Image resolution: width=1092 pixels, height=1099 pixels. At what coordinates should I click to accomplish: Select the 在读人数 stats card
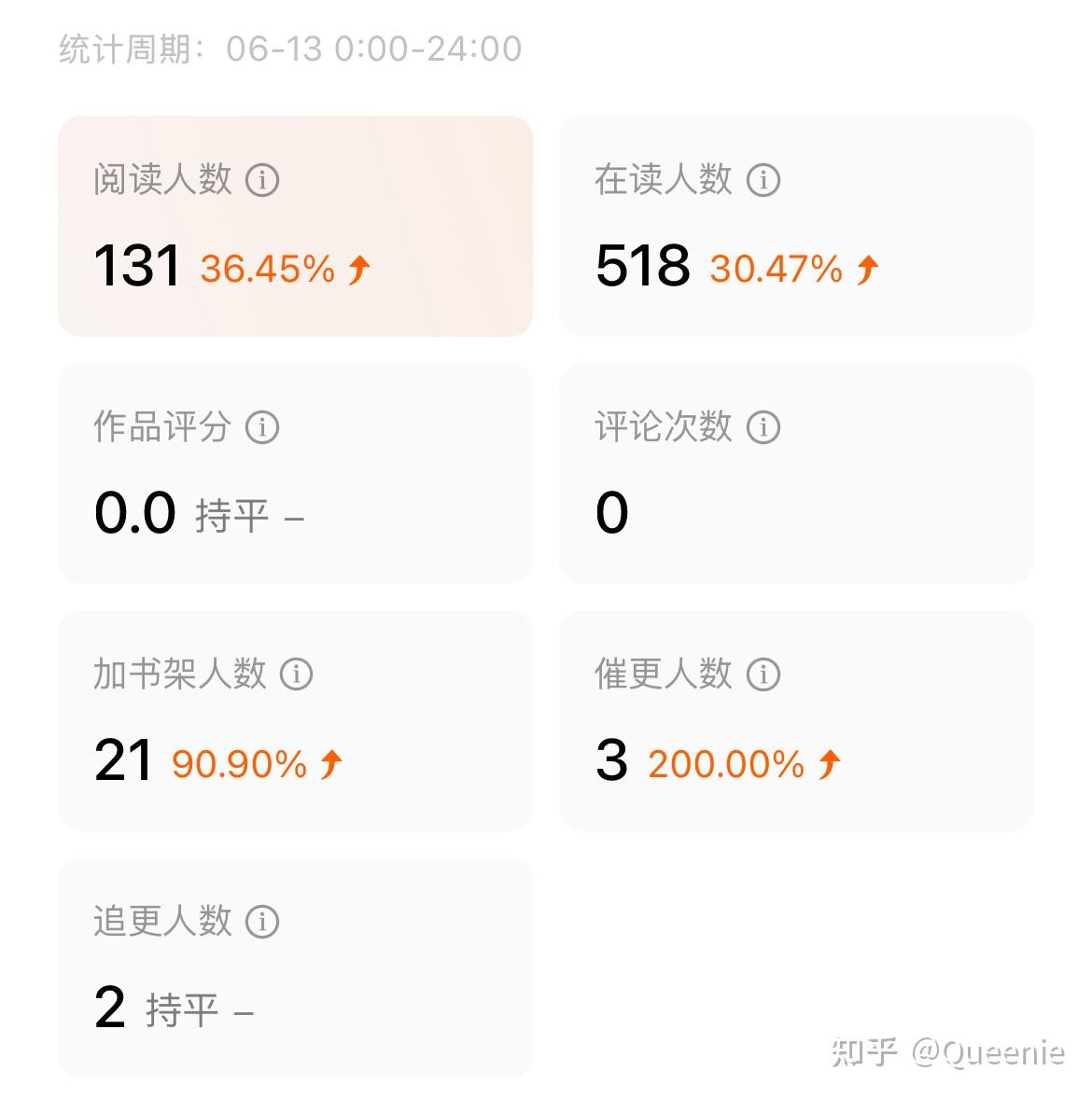coord(796,226)
